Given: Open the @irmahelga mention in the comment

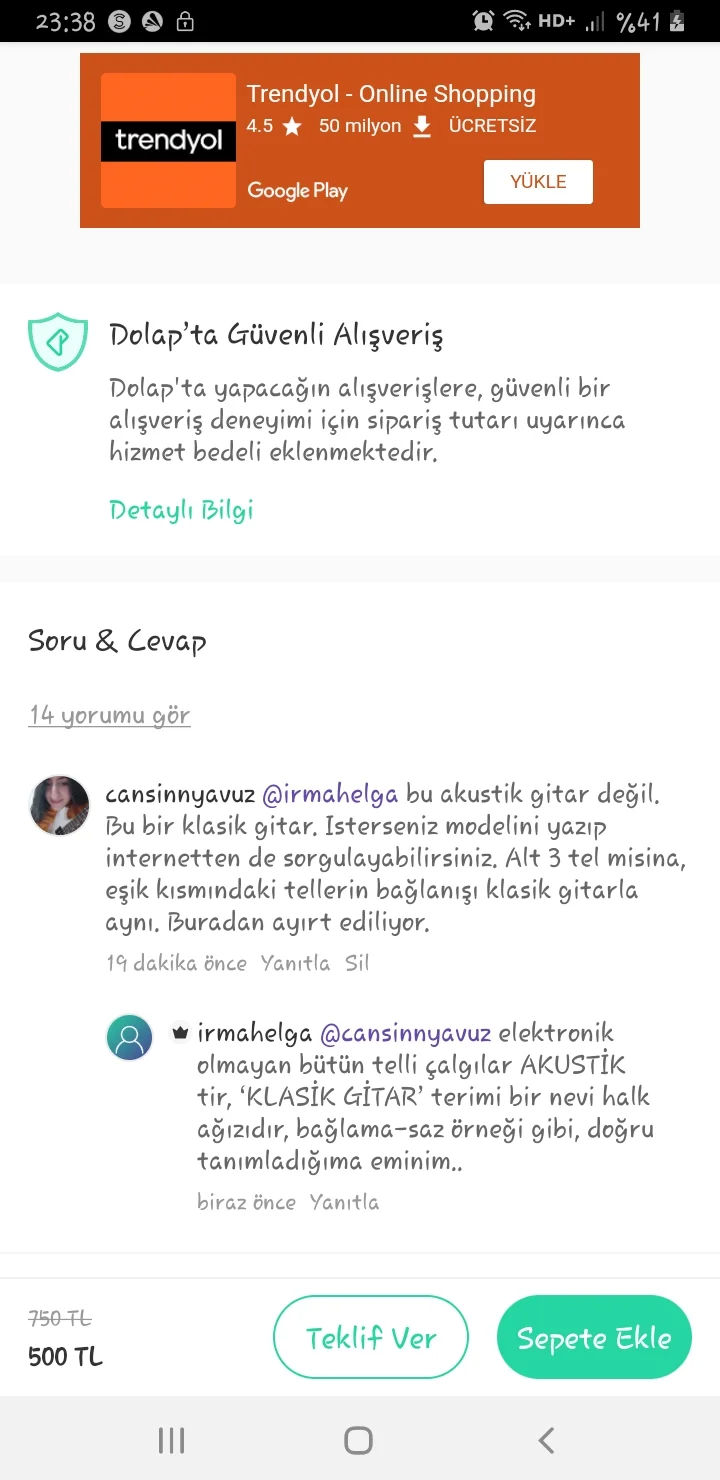Looking at the screenshot, I should [x=330, y=795].
